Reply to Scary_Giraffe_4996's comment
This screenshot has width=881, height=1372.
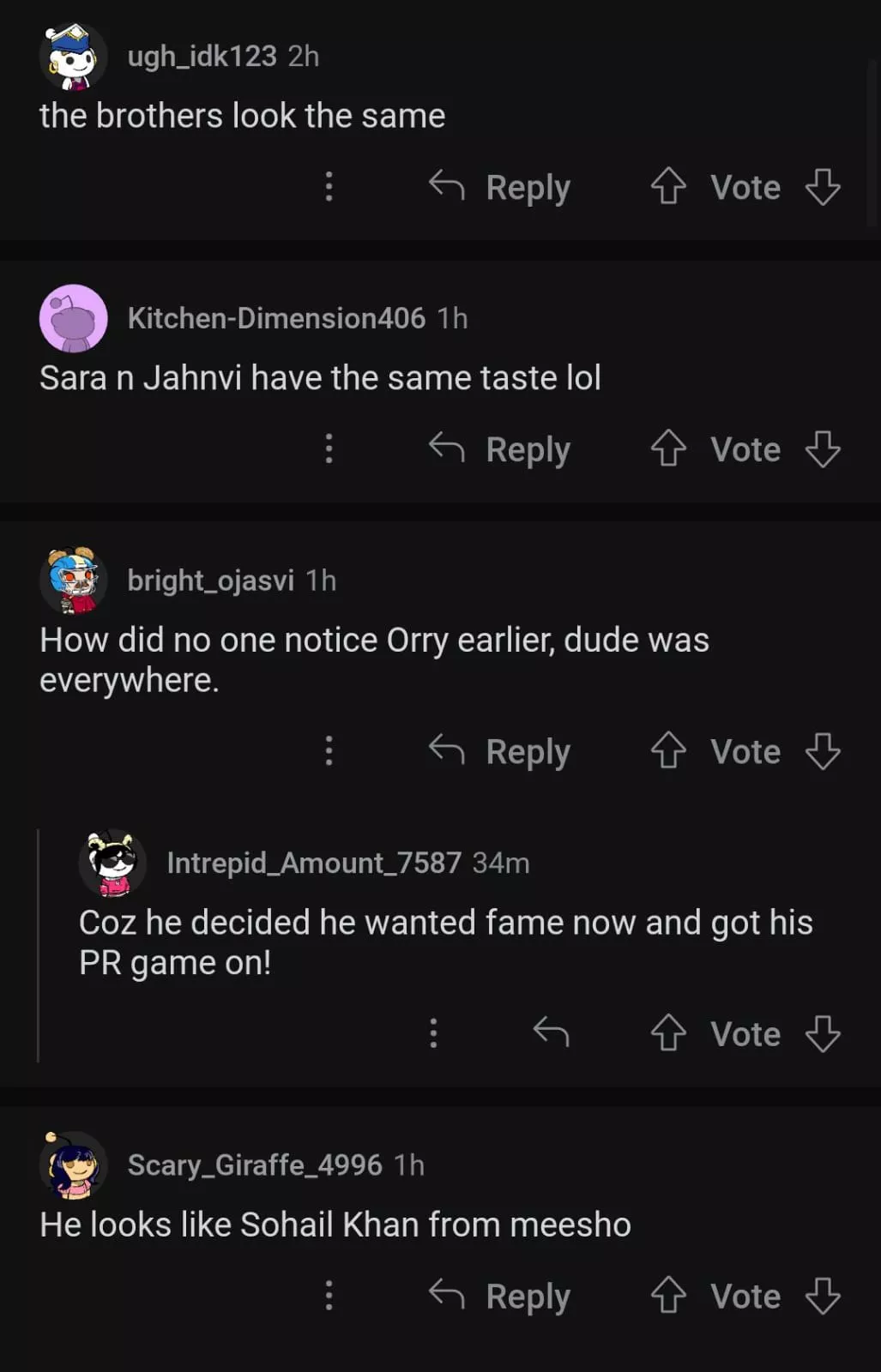(500, 1297)
